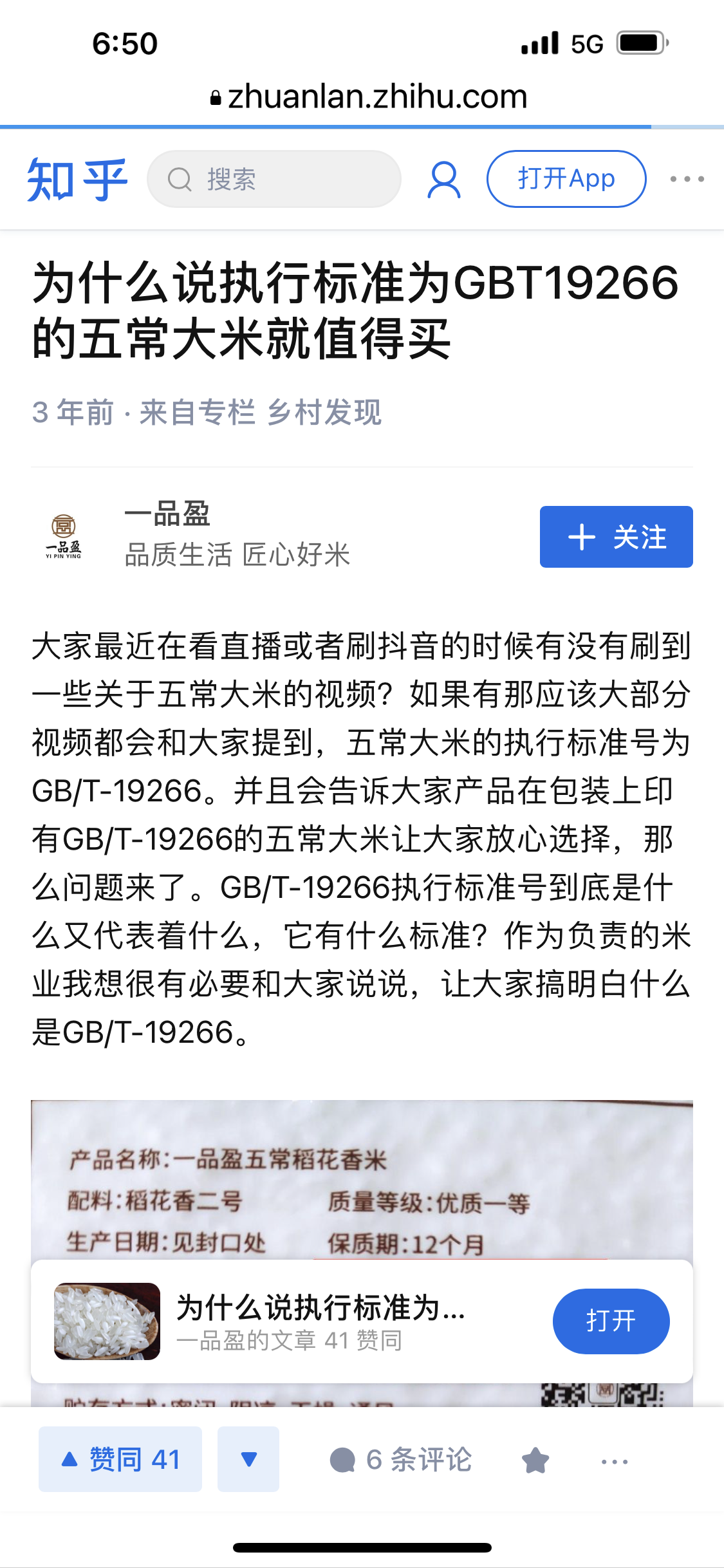Open the 搜索 search box

[x=274, y=179]
